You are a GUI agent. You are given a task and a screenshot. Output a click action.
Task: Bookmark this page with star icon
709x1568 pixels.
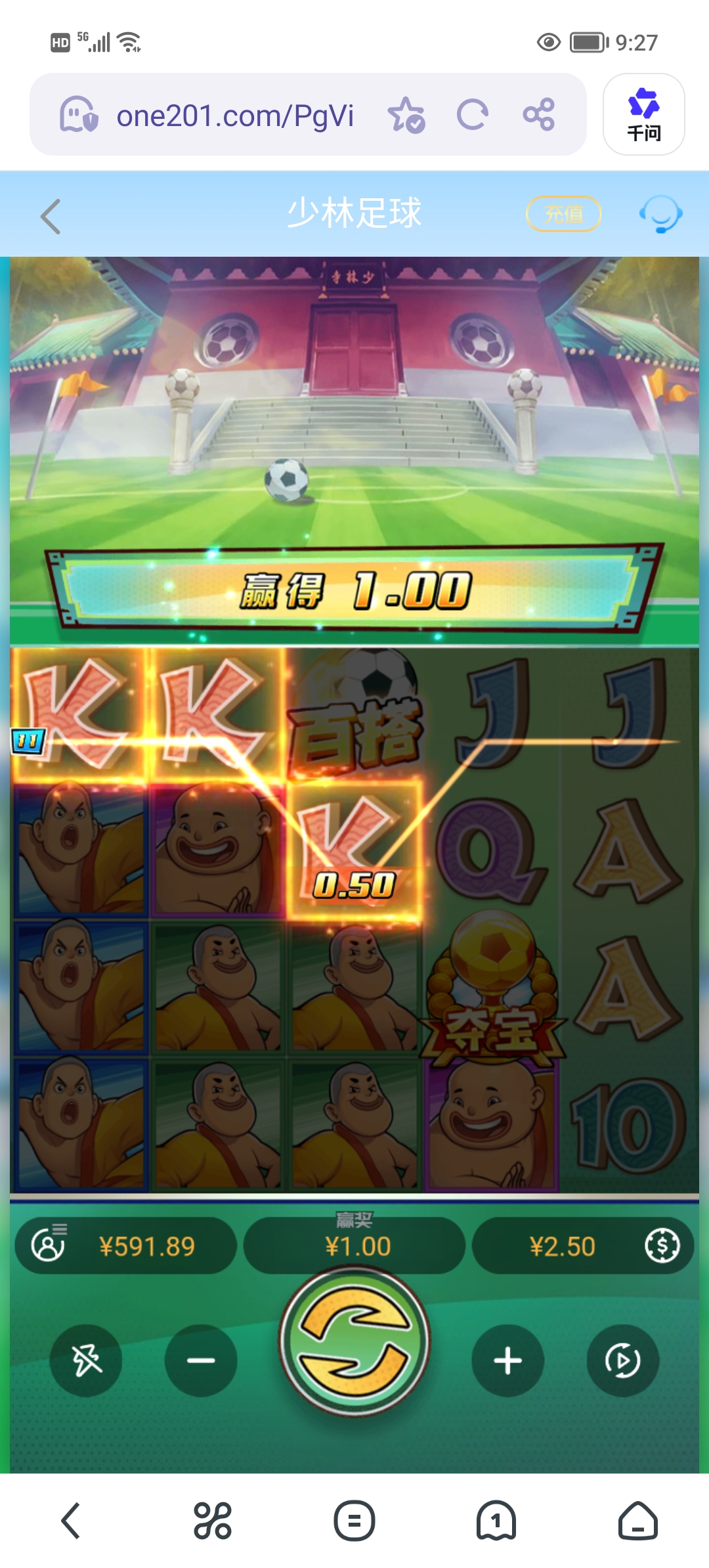point(406,116)
